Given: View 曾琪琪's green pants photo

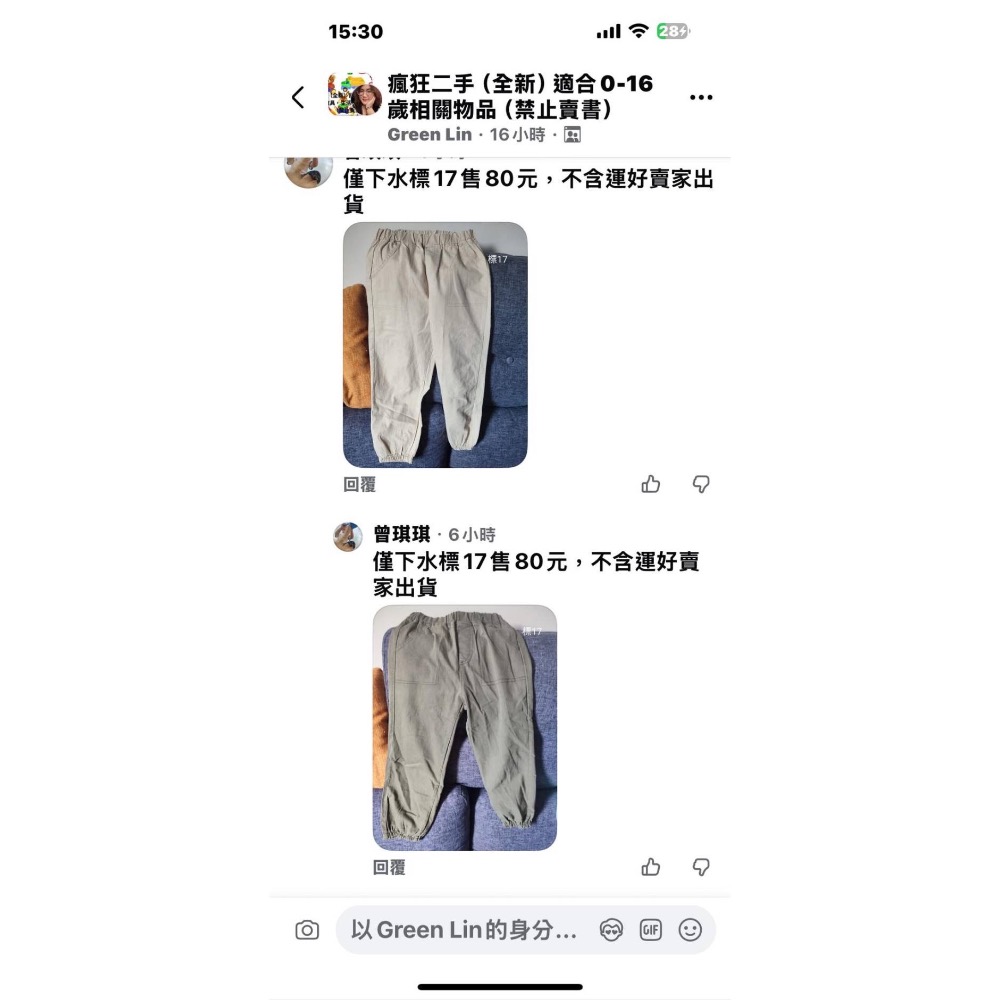Looking at the screenshot, I should tap(465, 728).
